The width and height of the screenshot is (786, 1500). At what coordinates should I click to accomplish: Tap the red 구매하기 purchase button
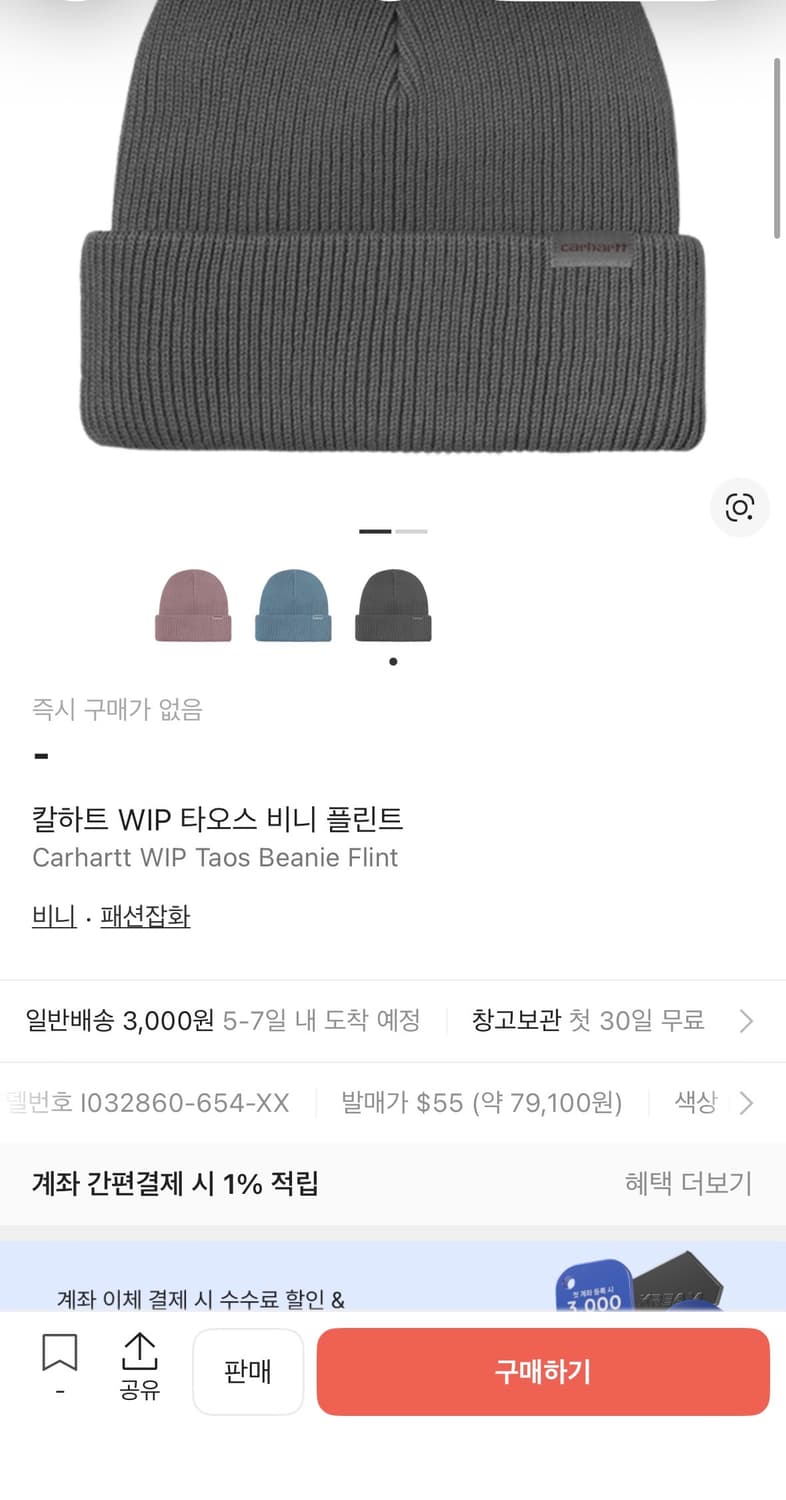point(543,1371)
